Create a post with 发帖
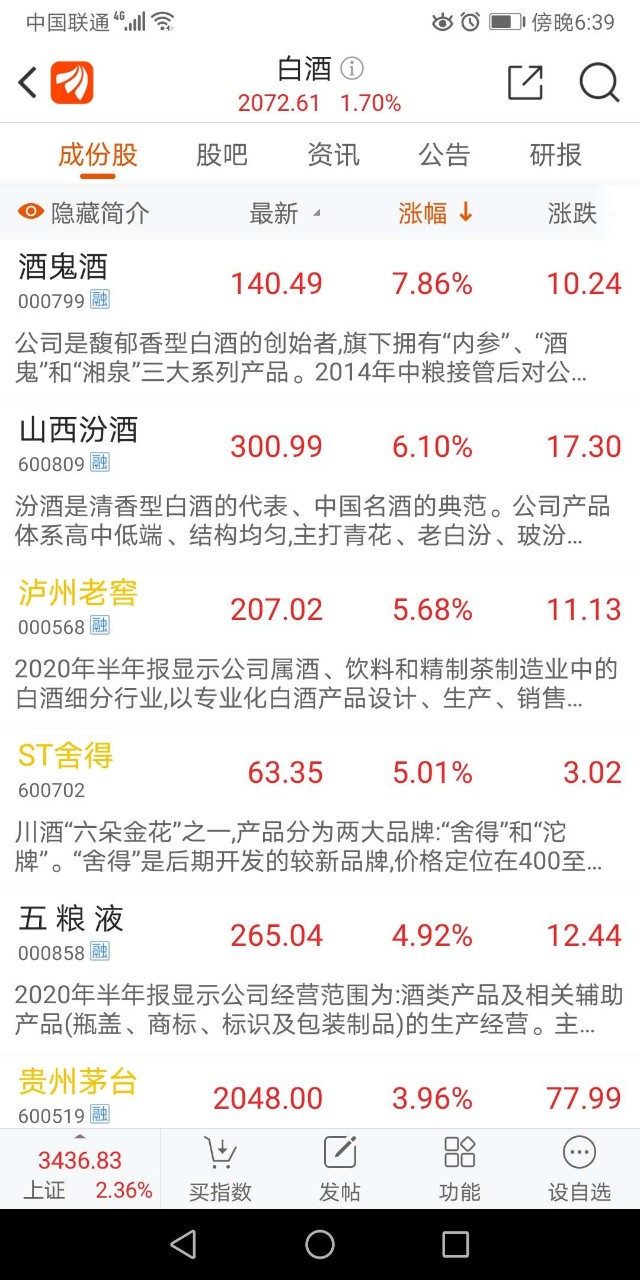The width and height of the screenshot is (640, 1280). tap(340, 1169)
